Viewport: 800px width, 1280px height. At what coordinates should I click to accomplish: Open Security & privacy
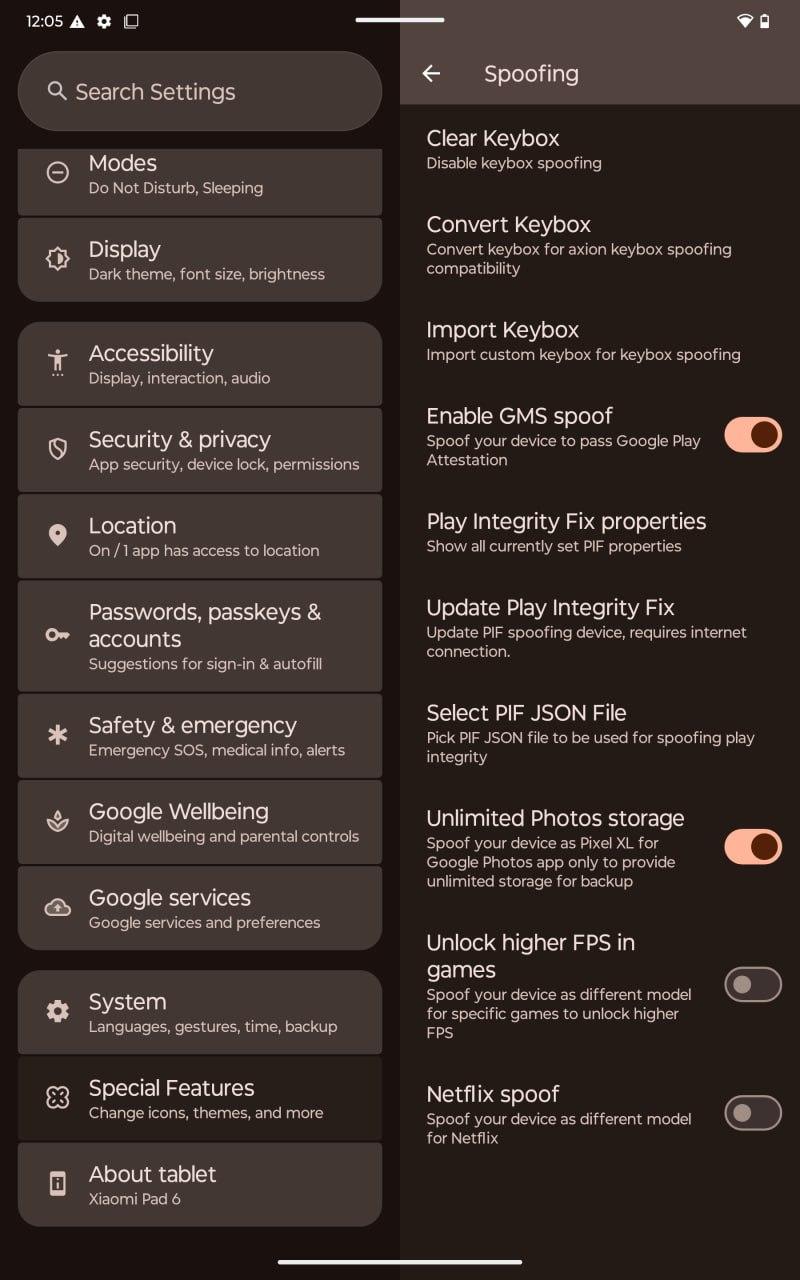point(200,450)
